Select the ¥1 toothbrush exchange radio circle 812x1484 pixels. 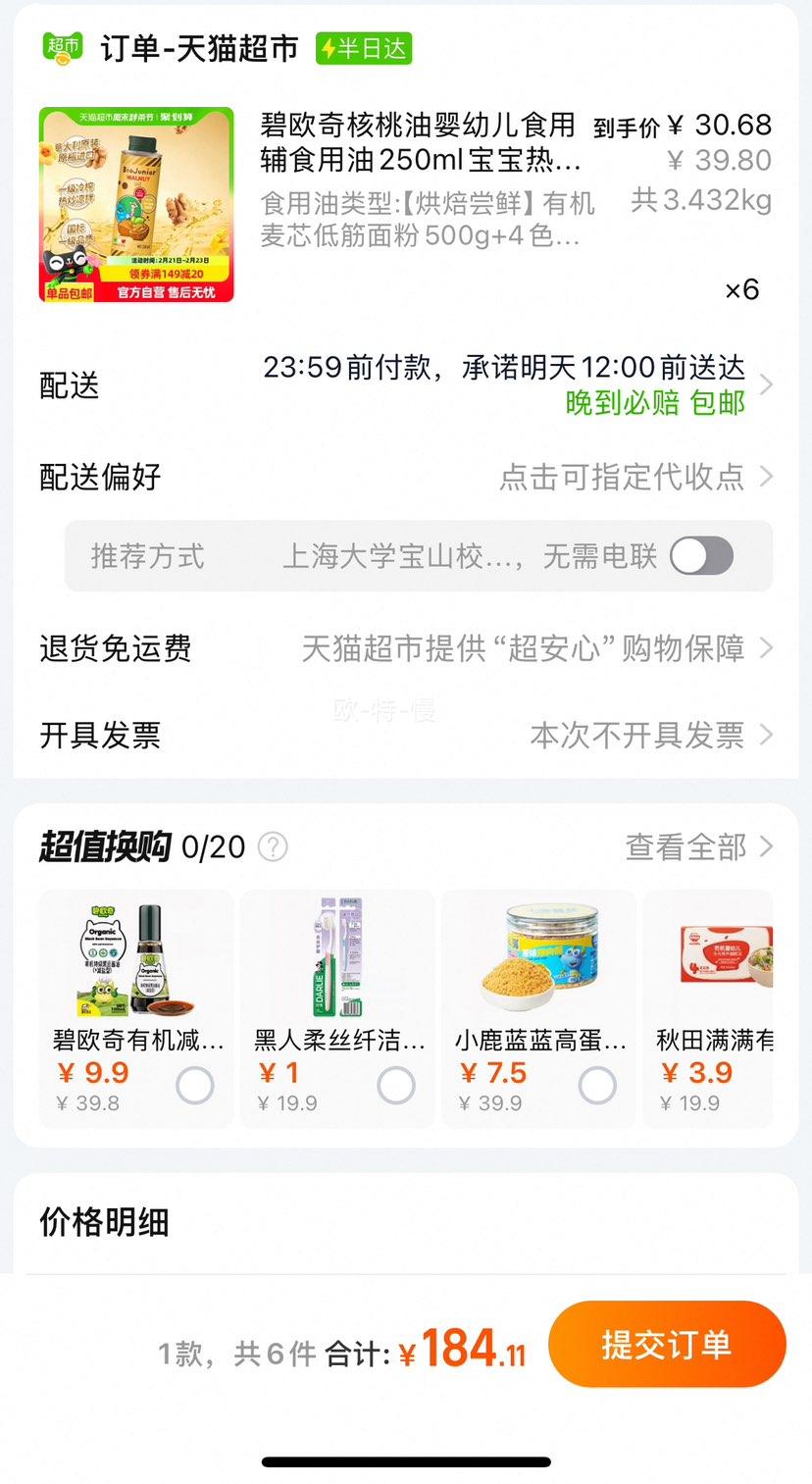[x=396, y=1085]
